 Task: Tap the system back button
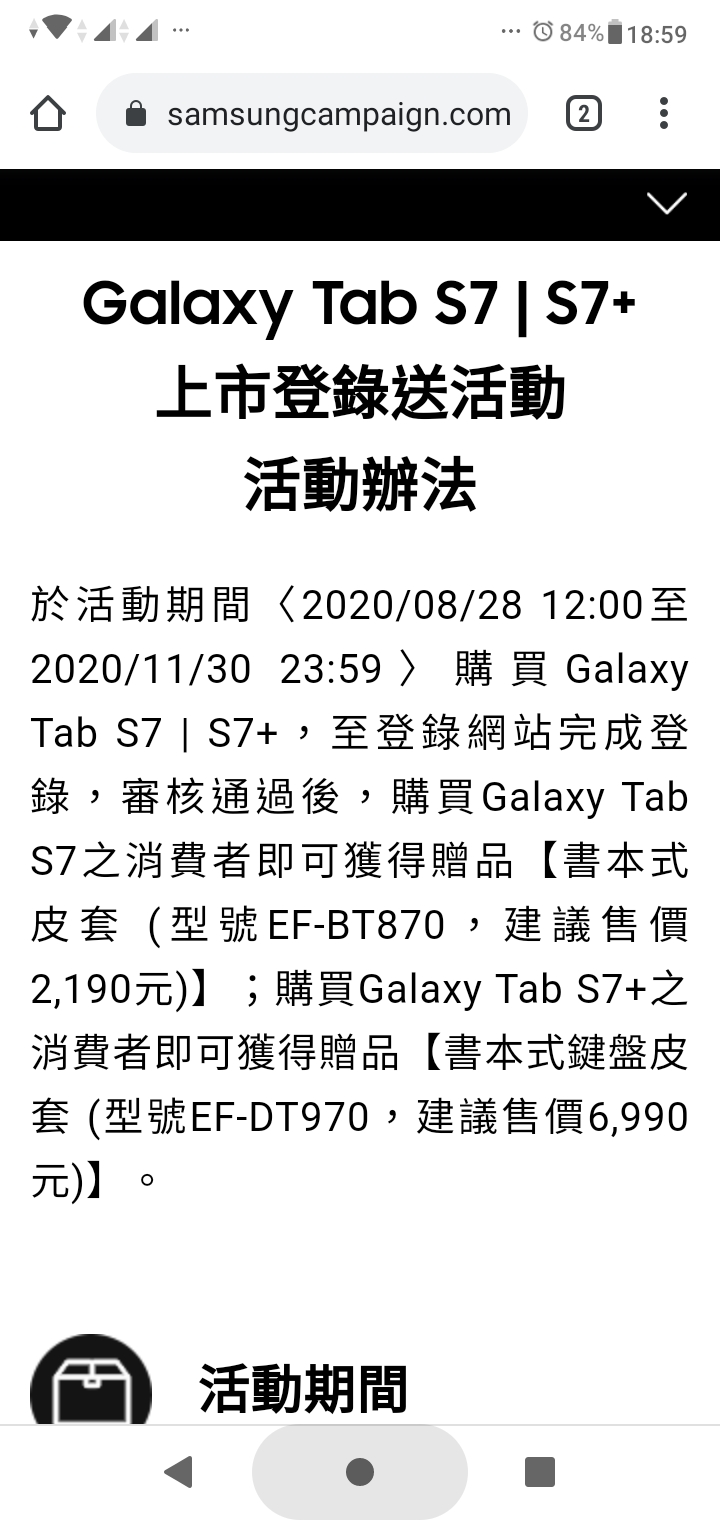click(178, 1471)
